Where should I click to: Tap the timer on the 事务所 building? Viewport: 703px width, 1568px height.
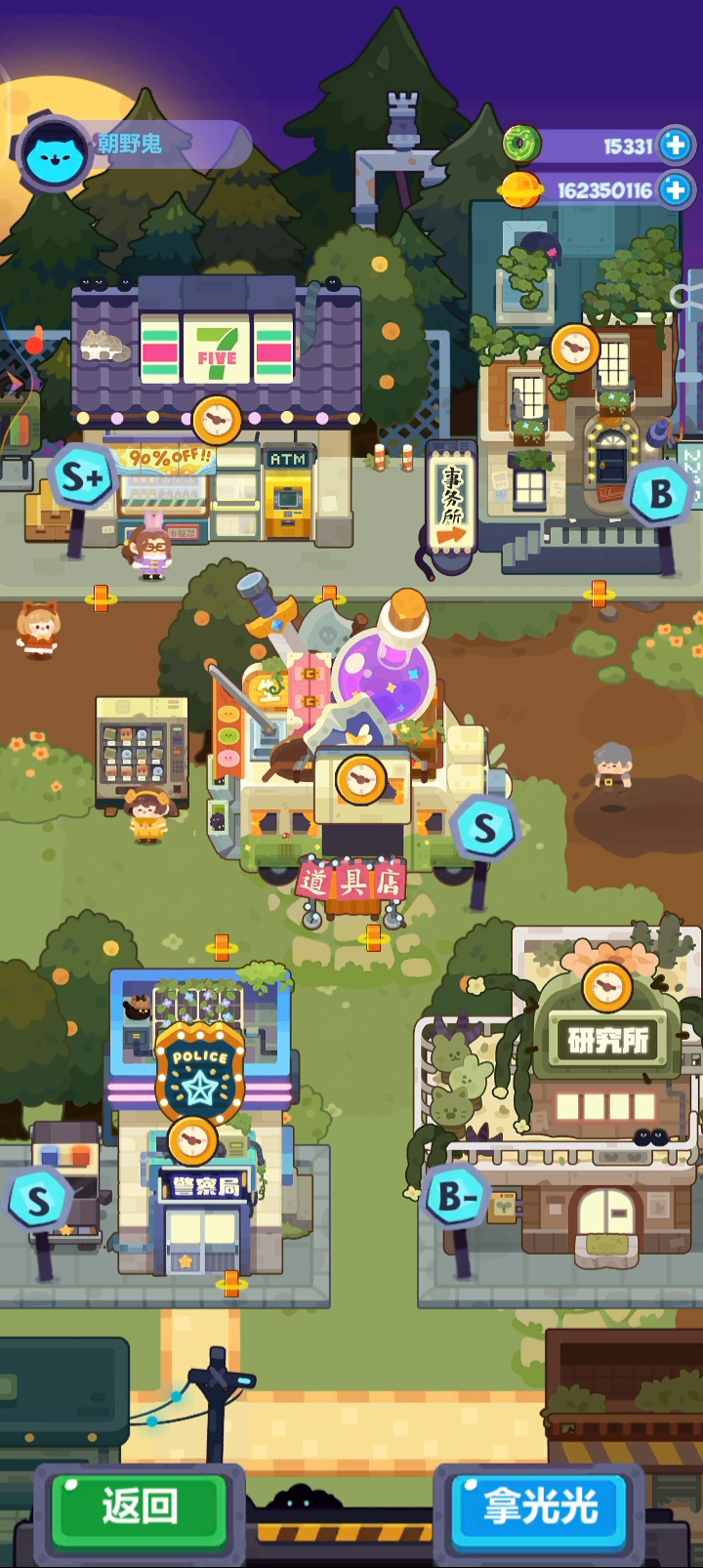pos(574,349)
